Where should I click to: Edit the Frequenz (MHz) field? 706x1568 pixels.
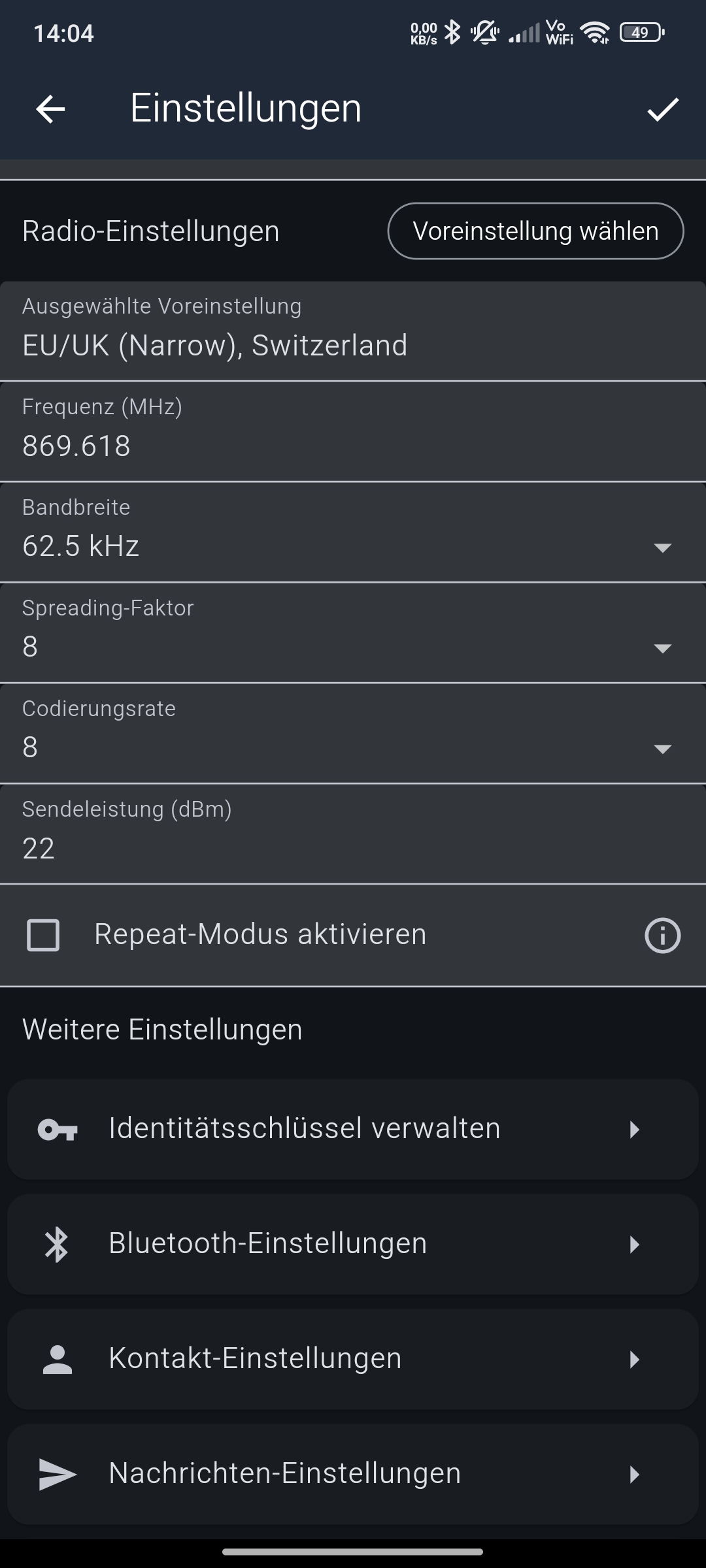coord(353,446)
